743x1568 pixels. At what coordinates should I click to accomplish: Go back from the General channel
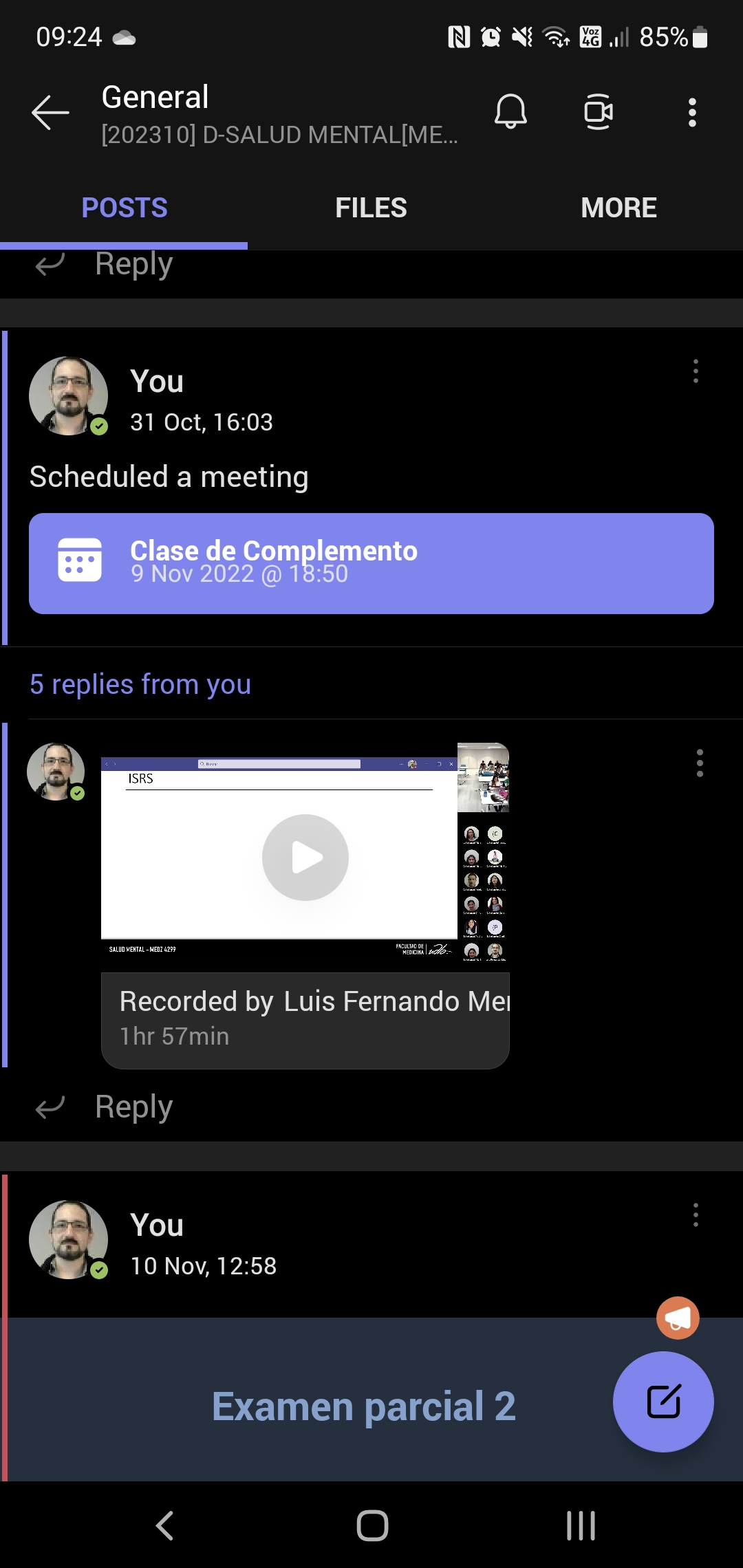(50, 112)
